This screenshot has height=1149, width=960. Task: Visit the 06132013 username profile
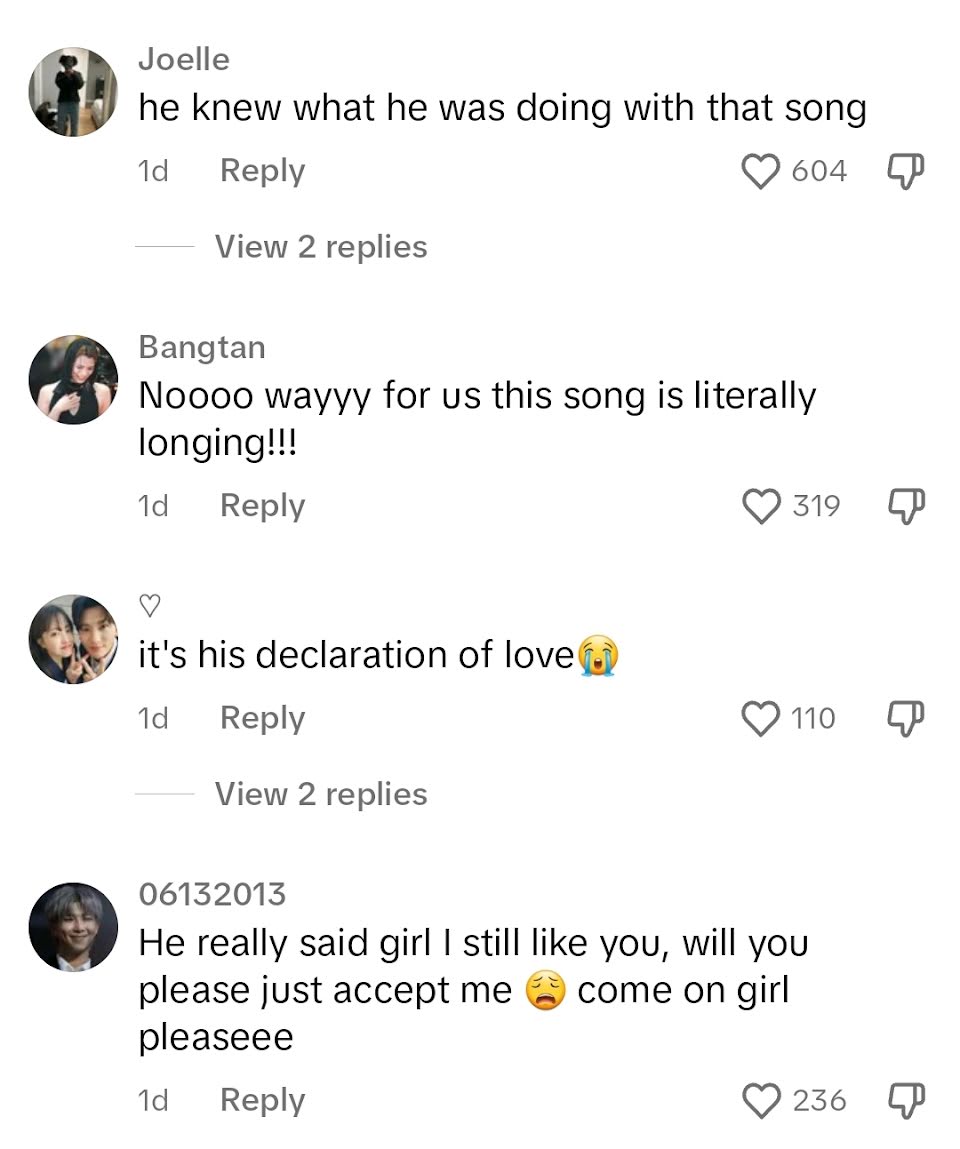(212, 894)
